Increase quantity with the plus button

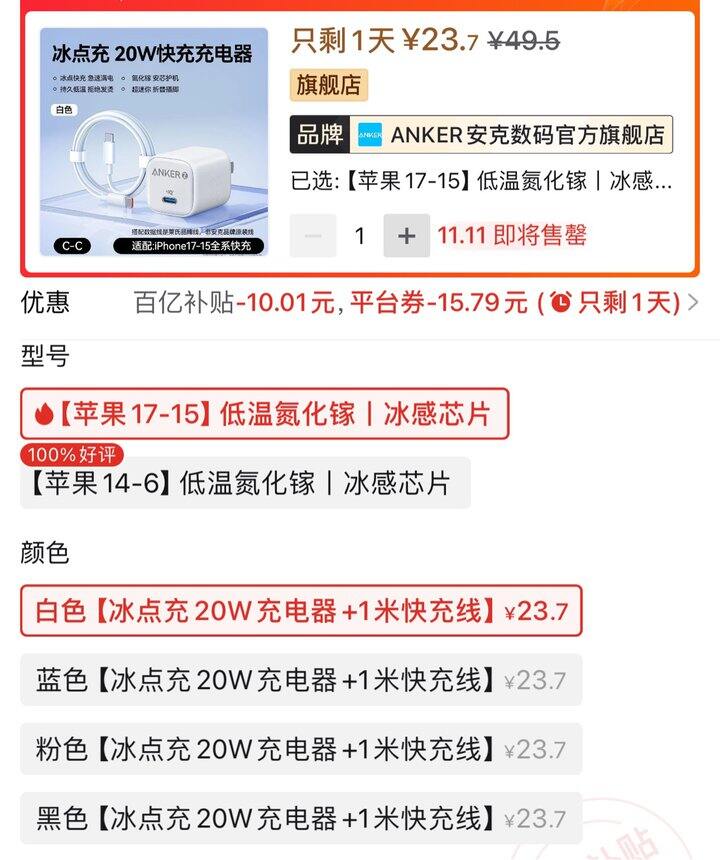406,236
